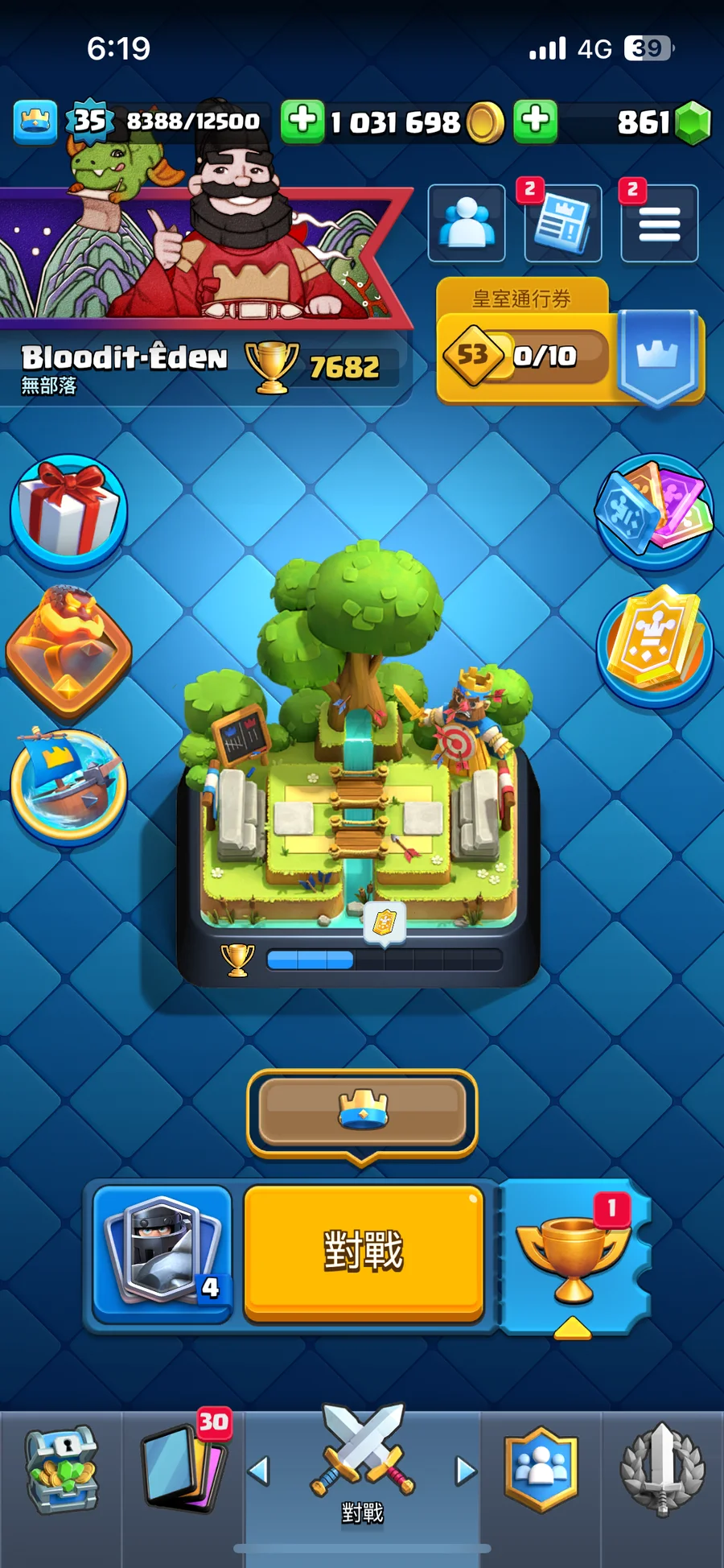Open the news feed icon
The height and width of the screenshot is (1568, 724).
(x=563, y=223)
